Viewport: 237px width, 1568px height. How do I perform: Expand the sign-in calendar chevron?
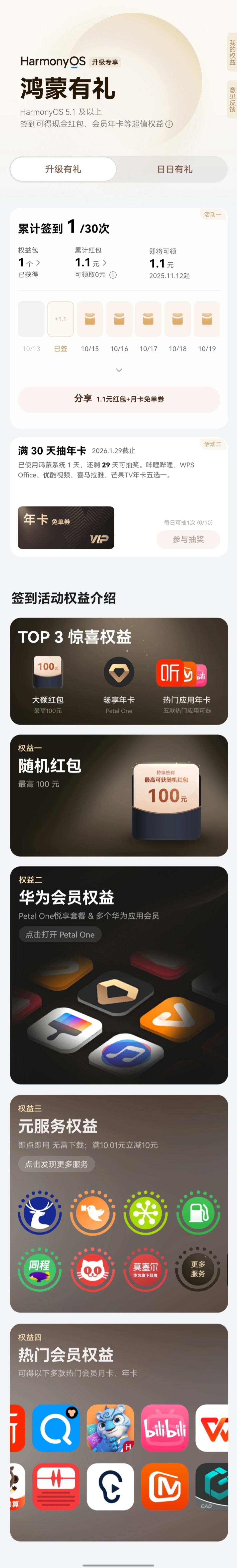119,370
